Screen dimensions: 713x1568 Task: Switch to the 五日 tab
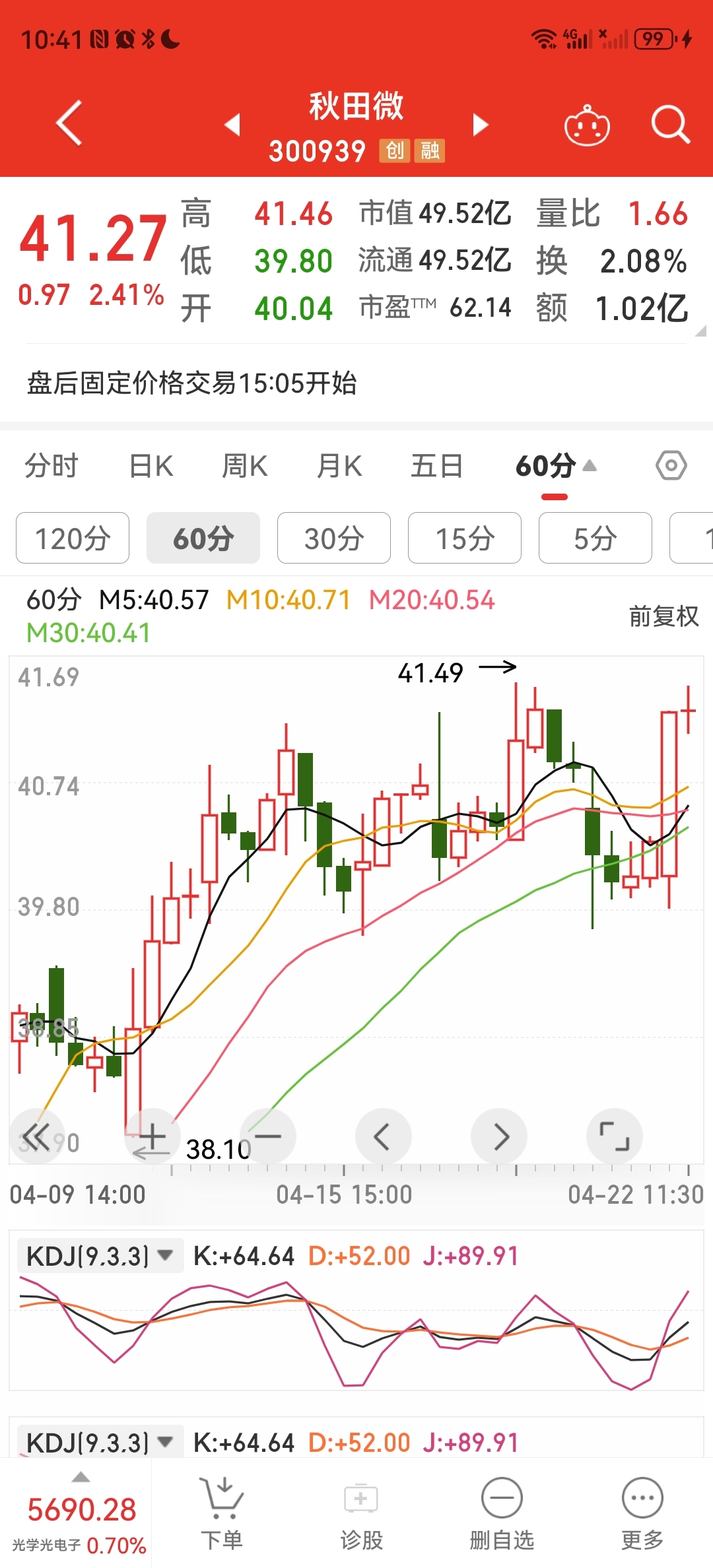(x=436, y=466)
